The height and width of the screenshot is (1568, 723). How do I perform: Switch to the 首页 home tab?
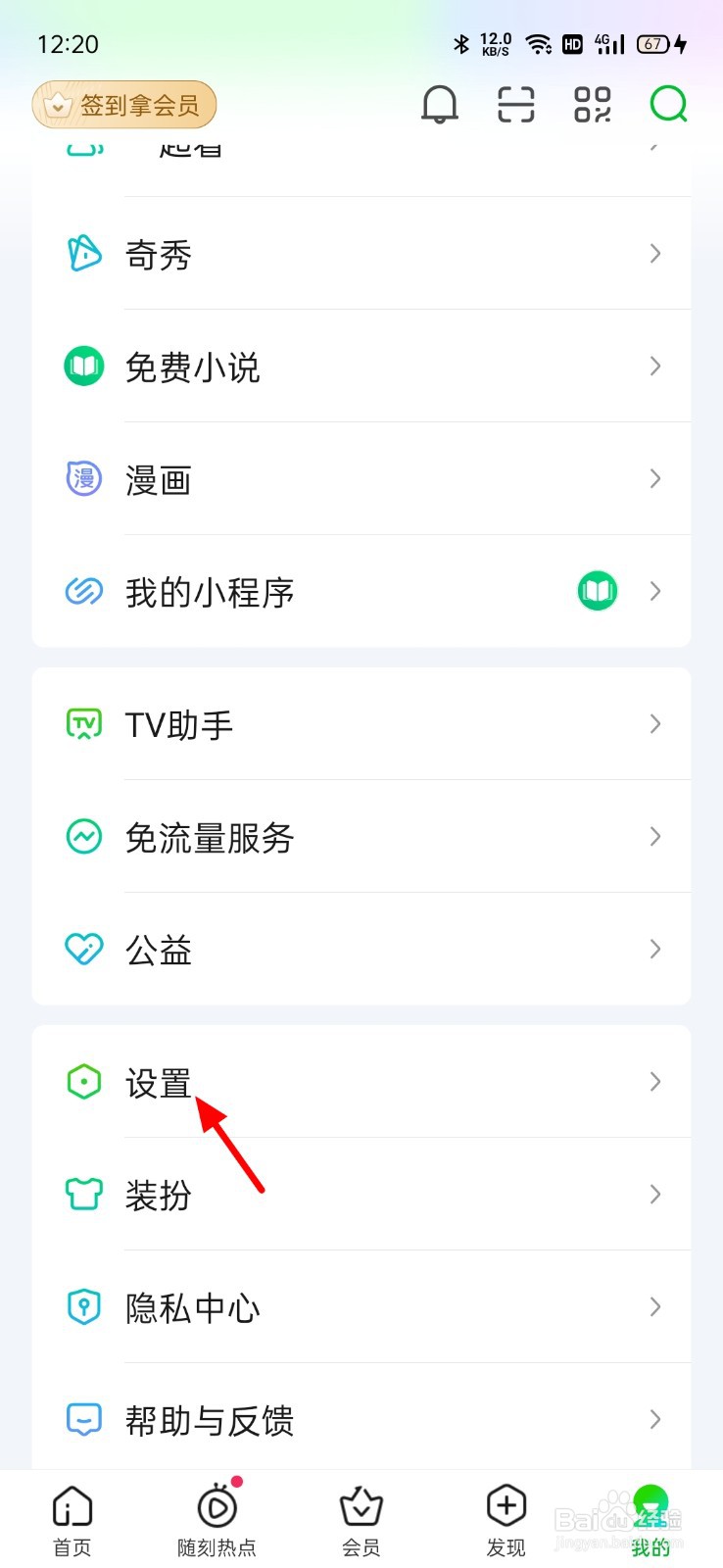[x=72, y=1517]
